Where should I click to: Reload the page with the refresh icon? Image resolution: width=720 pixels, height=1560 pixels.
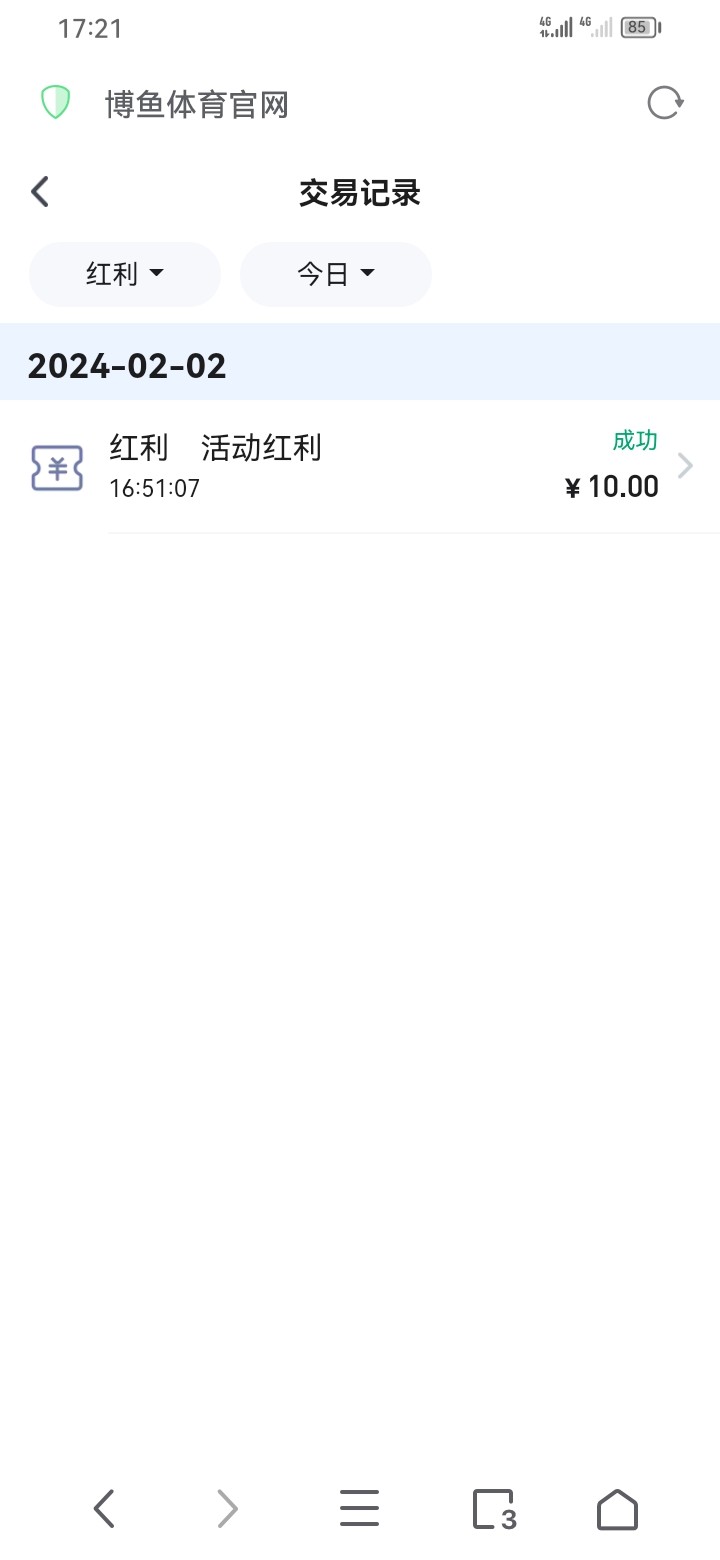click(x=665, y=103)
